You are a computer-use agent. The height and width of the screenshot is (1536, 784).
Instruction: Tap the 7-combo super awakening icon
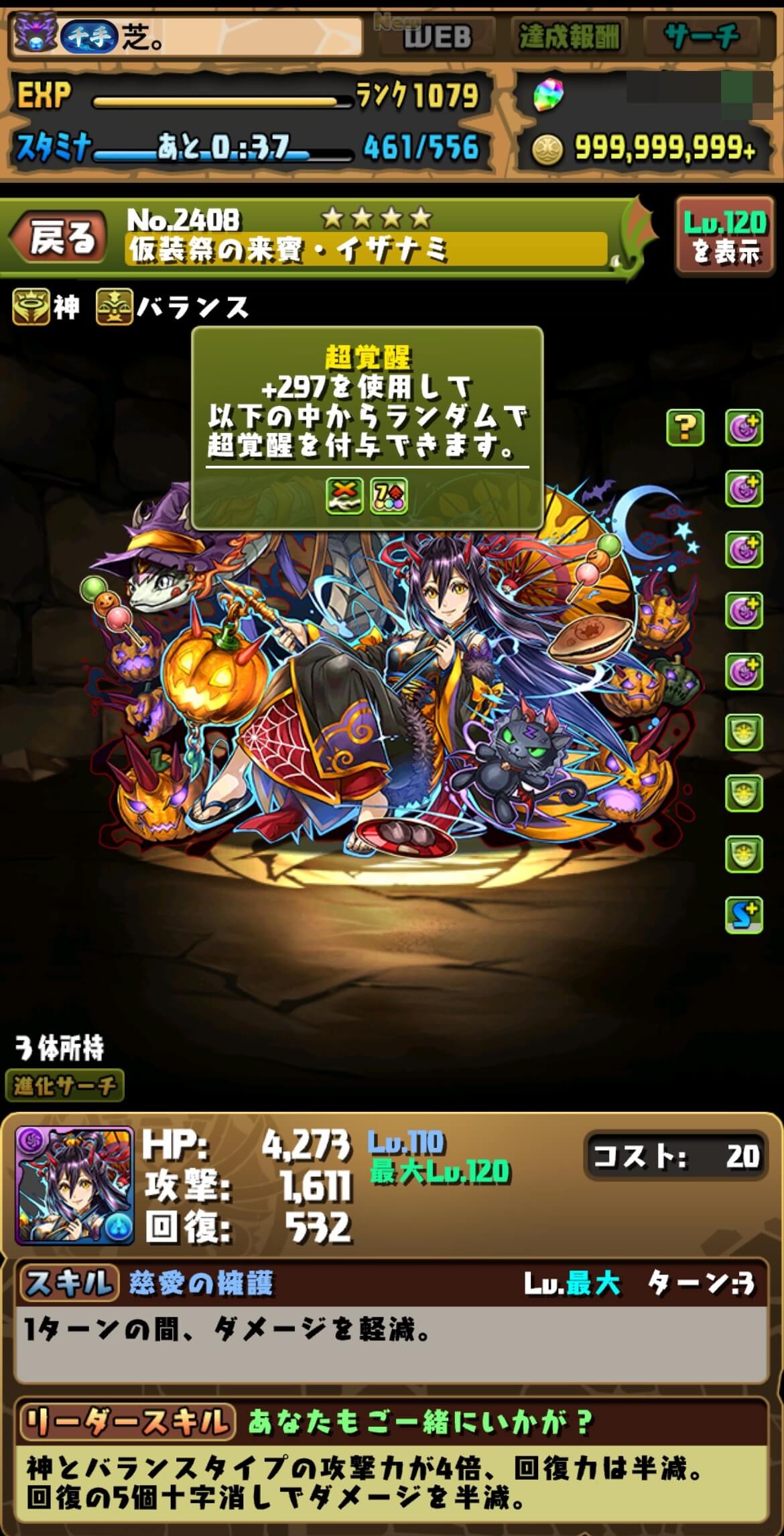click(x=389, y=496)
